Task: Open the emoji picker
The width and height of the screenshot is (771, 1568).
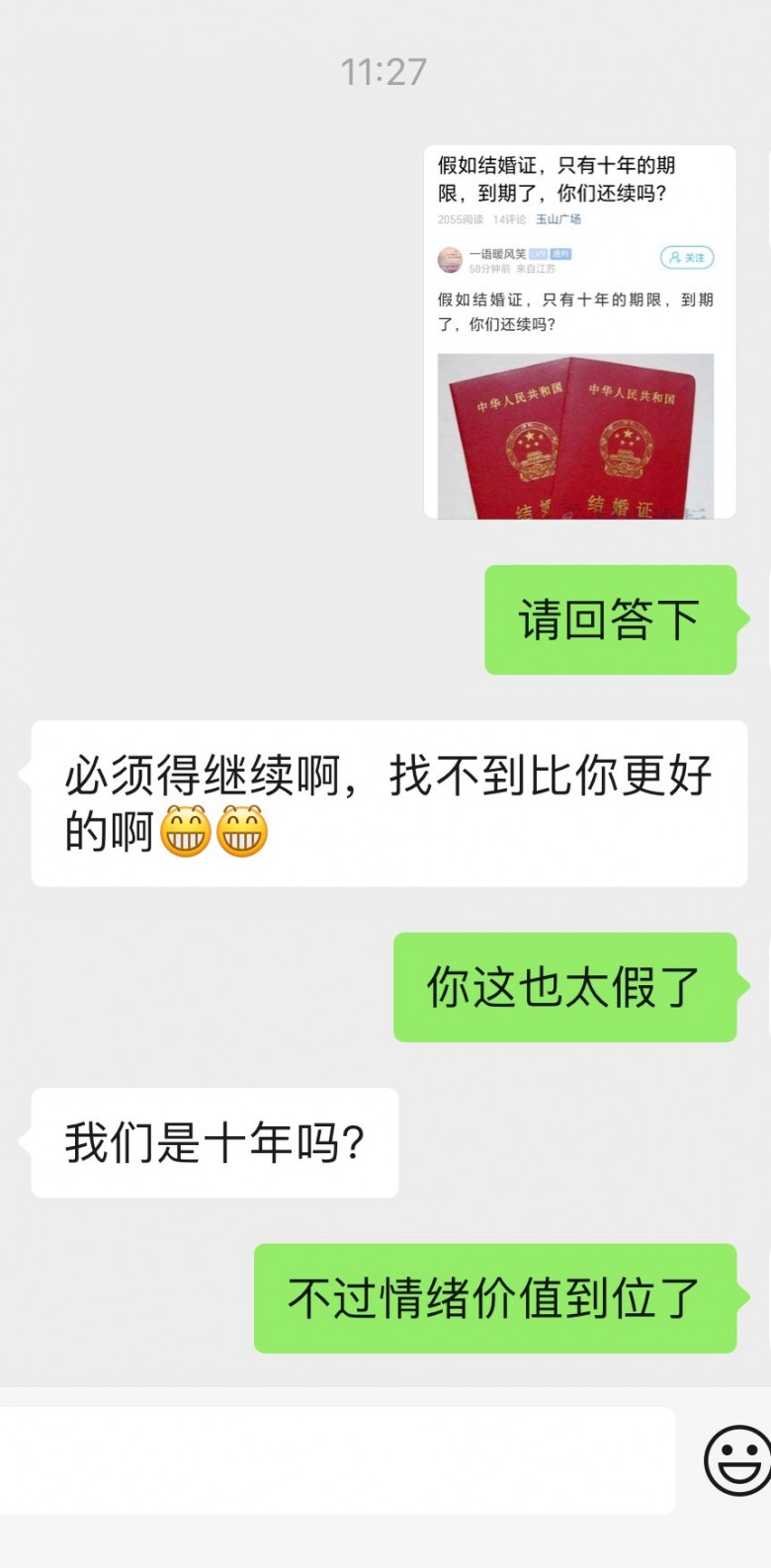Action: (737, 1460)
